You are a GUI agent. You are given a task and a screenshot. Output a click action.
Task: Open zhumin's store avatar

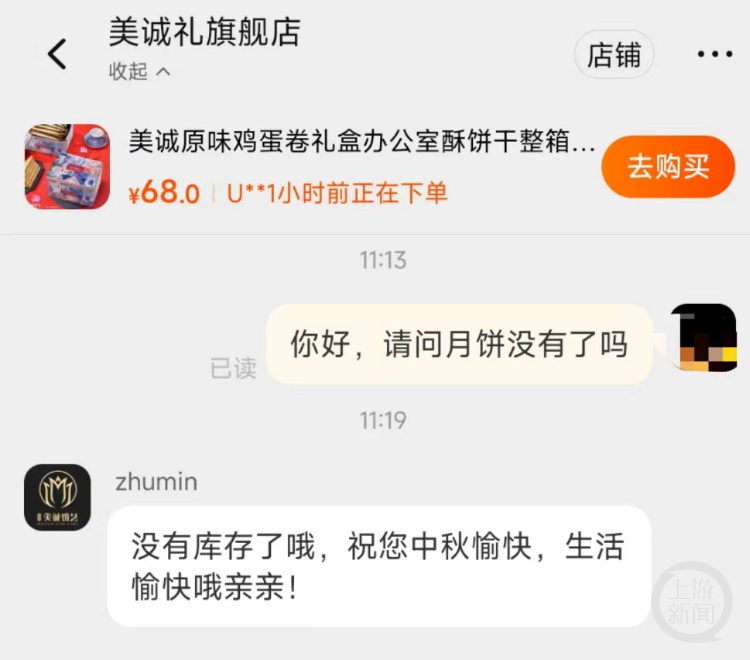point(57,497)
